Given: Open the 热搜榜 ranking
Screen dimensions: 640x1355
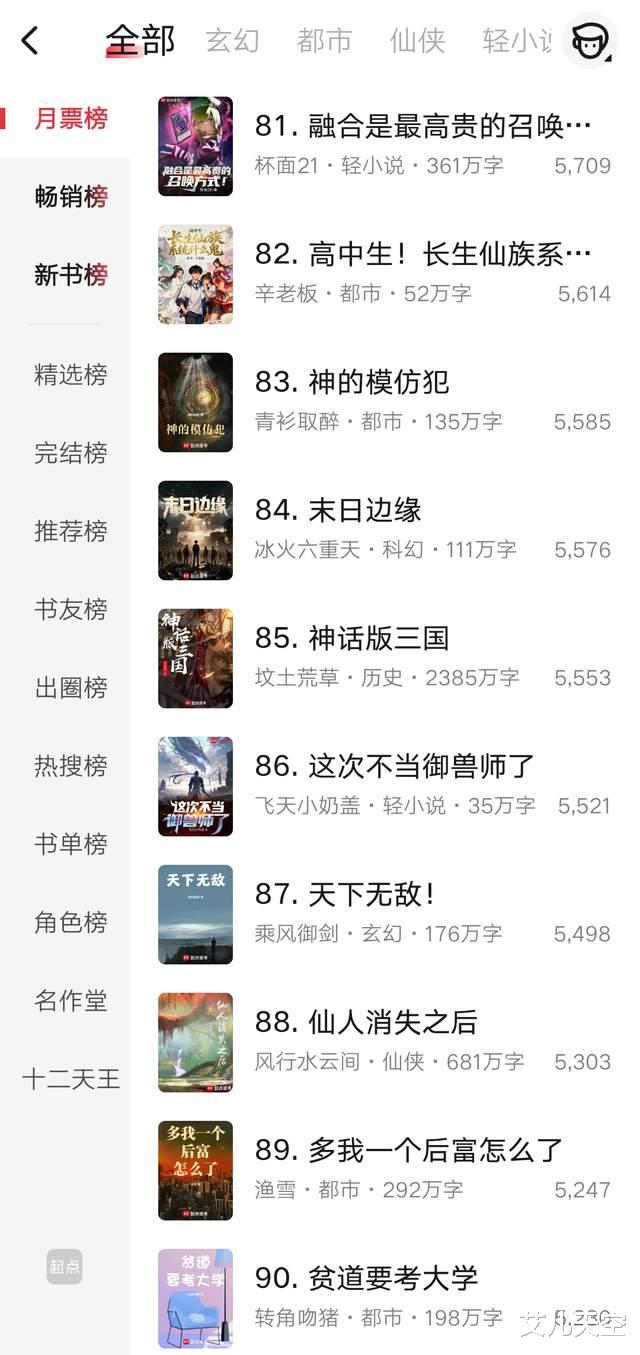Looking at the screenshot, I should [x=71, y=766].
